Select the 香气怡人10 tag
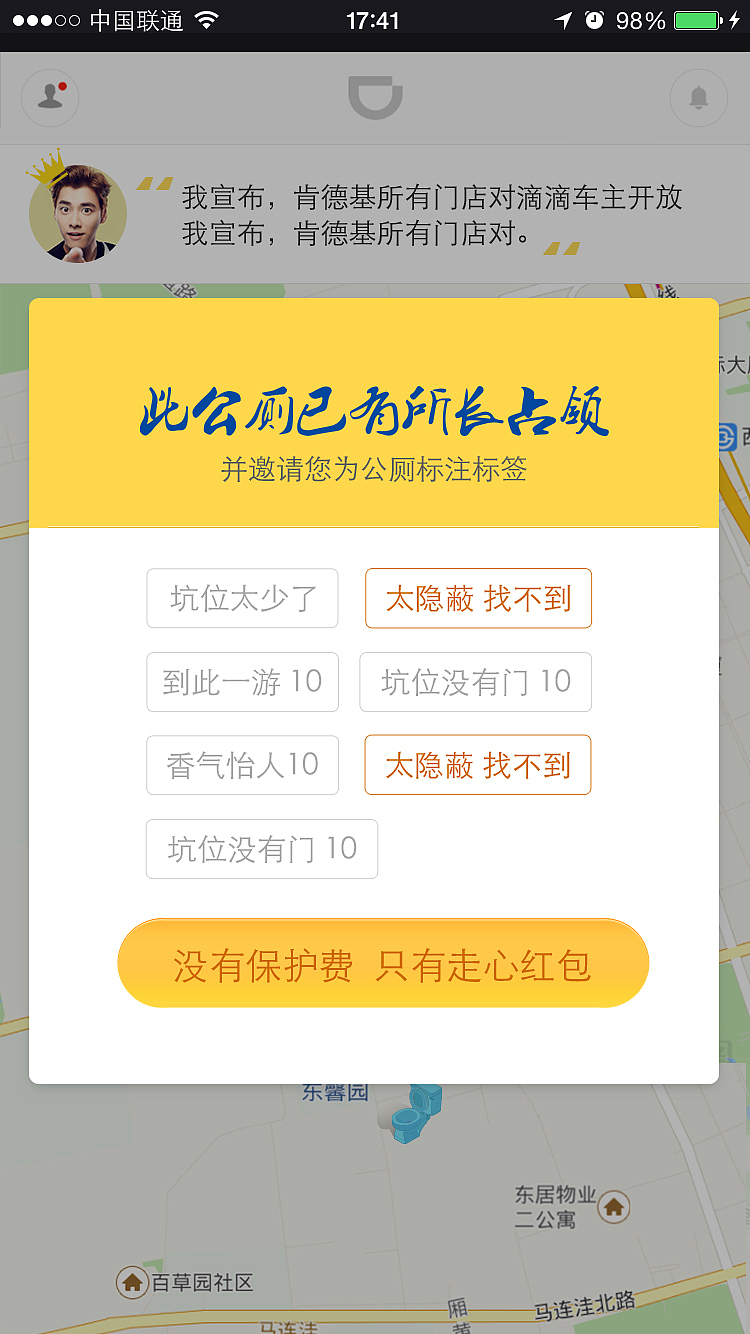This screenshot has width=750, height=1334. [x=242, y=765]
